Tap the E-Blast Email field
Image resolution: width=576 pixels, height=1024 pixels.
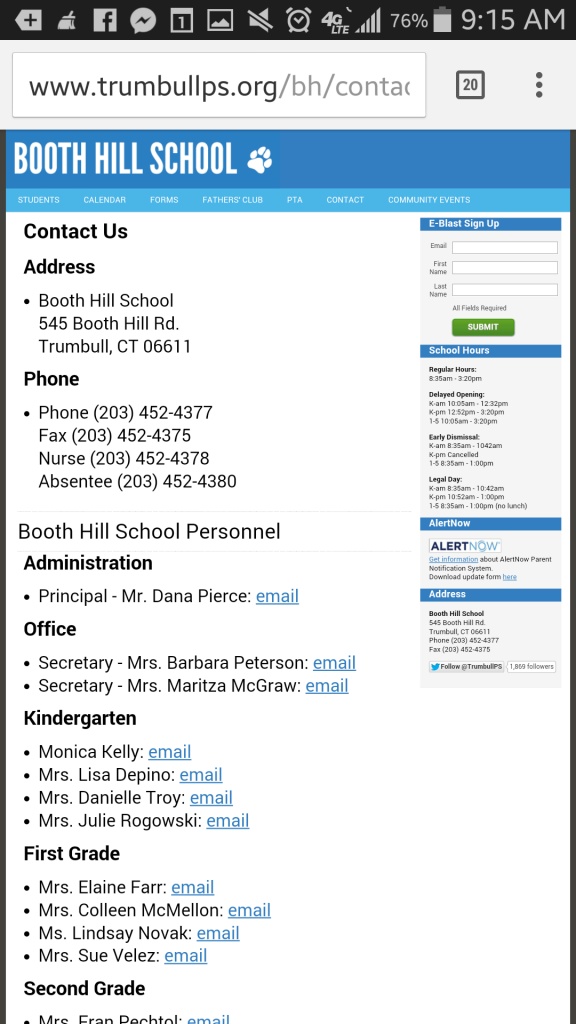(x=505, y=248)
